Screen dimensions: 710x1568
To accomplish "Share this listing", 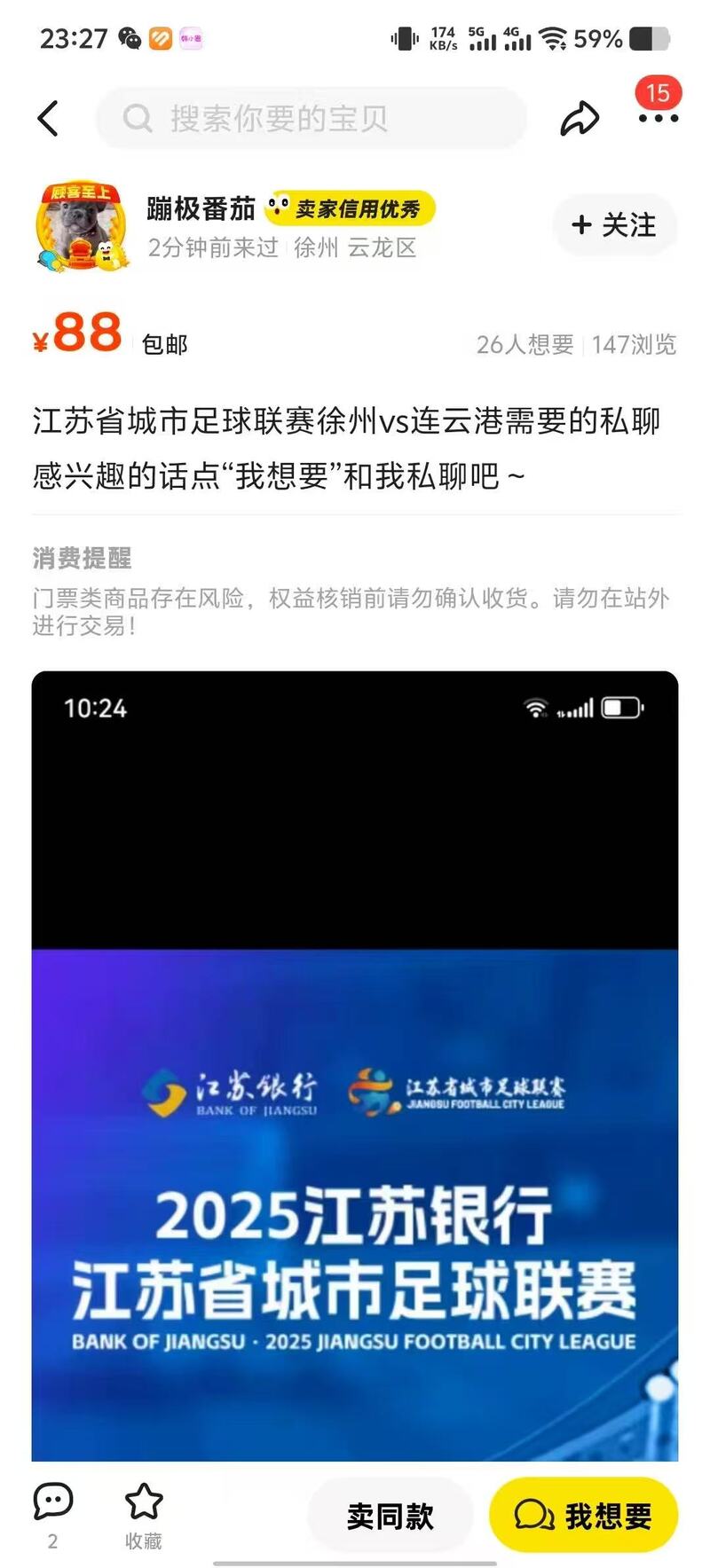I will tap(579, 118).
